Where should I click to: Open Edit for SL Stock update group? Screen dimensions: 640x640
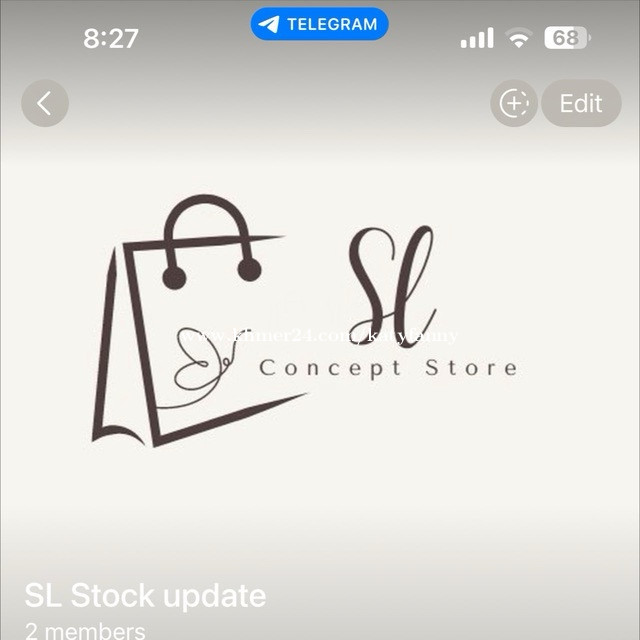pyautogui.click(x=580, y=103)
